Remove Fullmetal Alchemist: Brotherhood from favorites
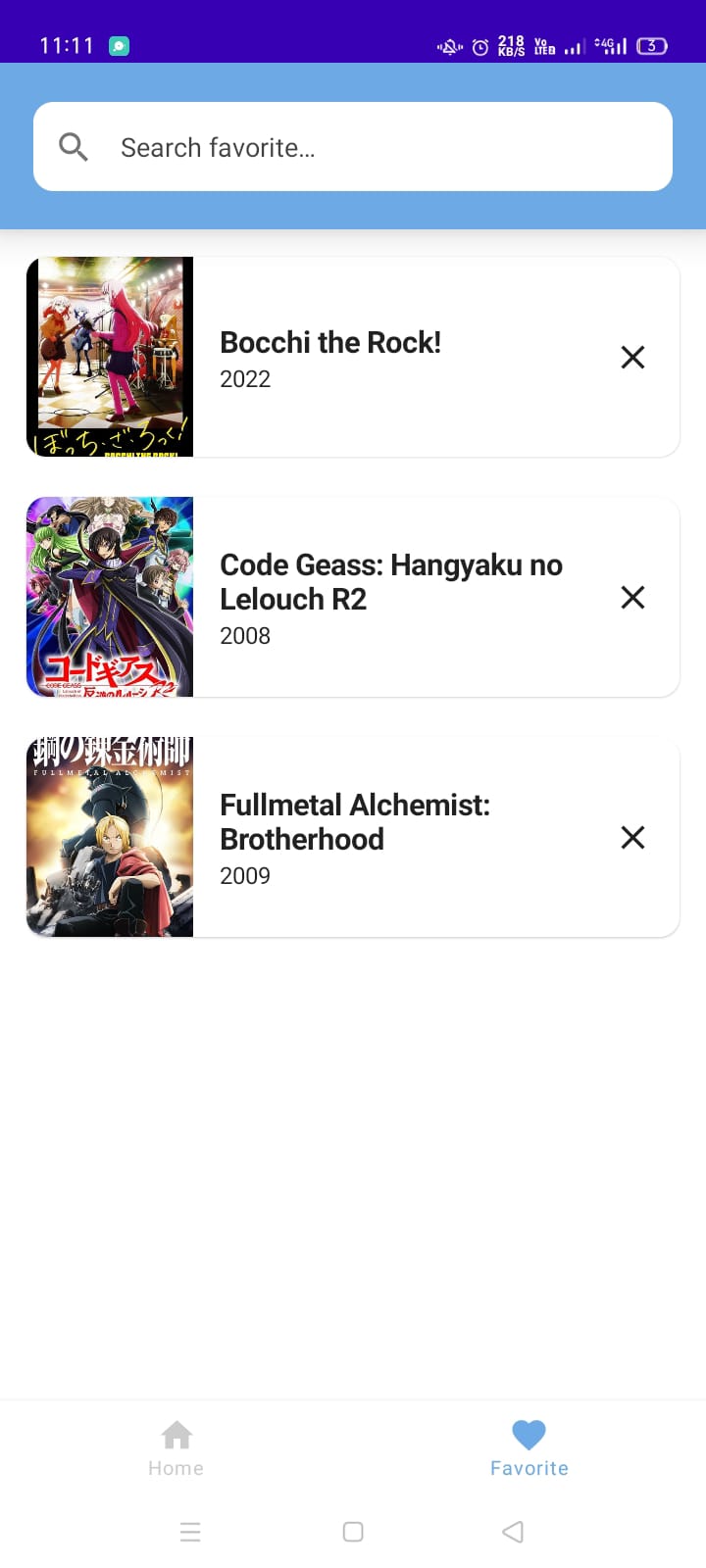The width and height of the screenshot is (706, 1568). click(x=632, y=837)
